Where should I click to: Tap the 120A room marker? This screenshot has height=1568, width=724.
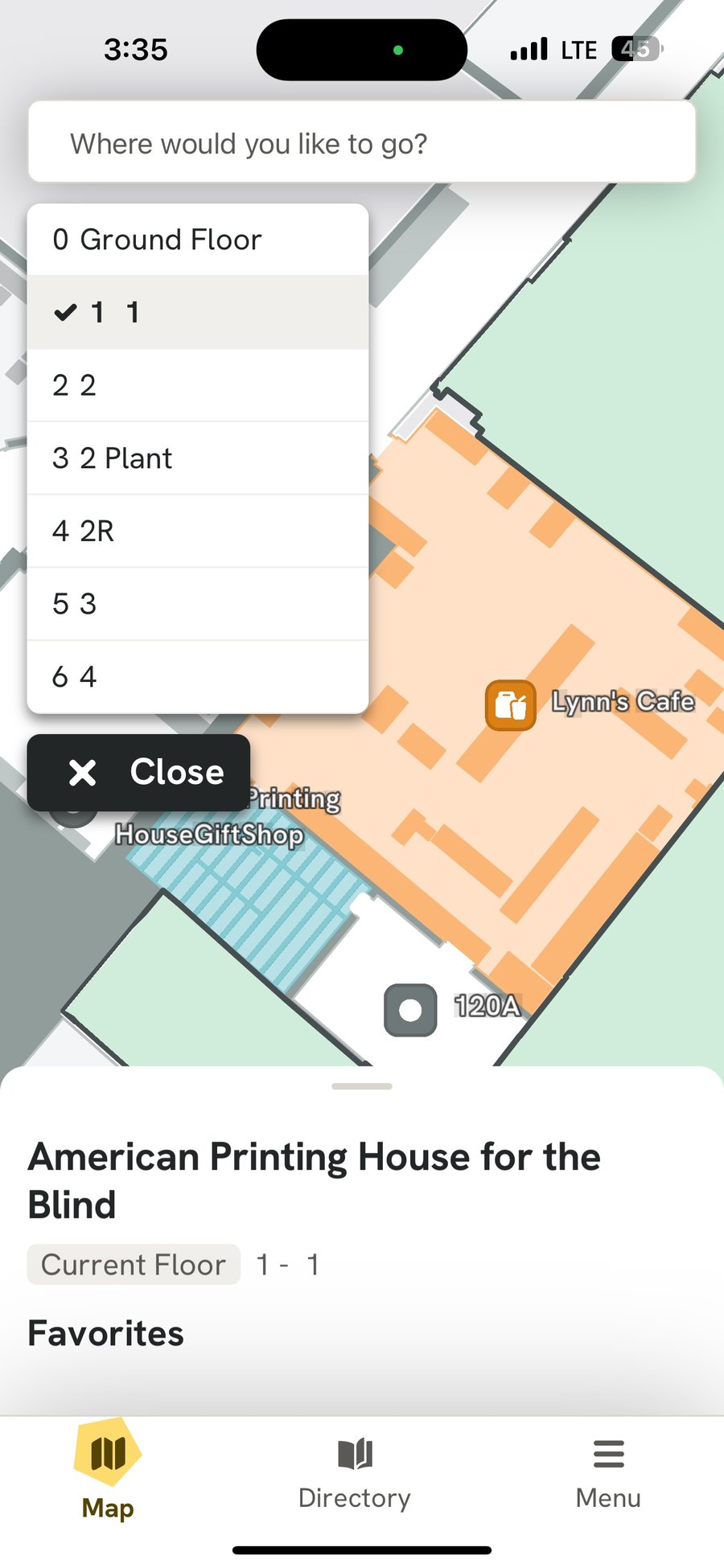[x=410, y=1010]
